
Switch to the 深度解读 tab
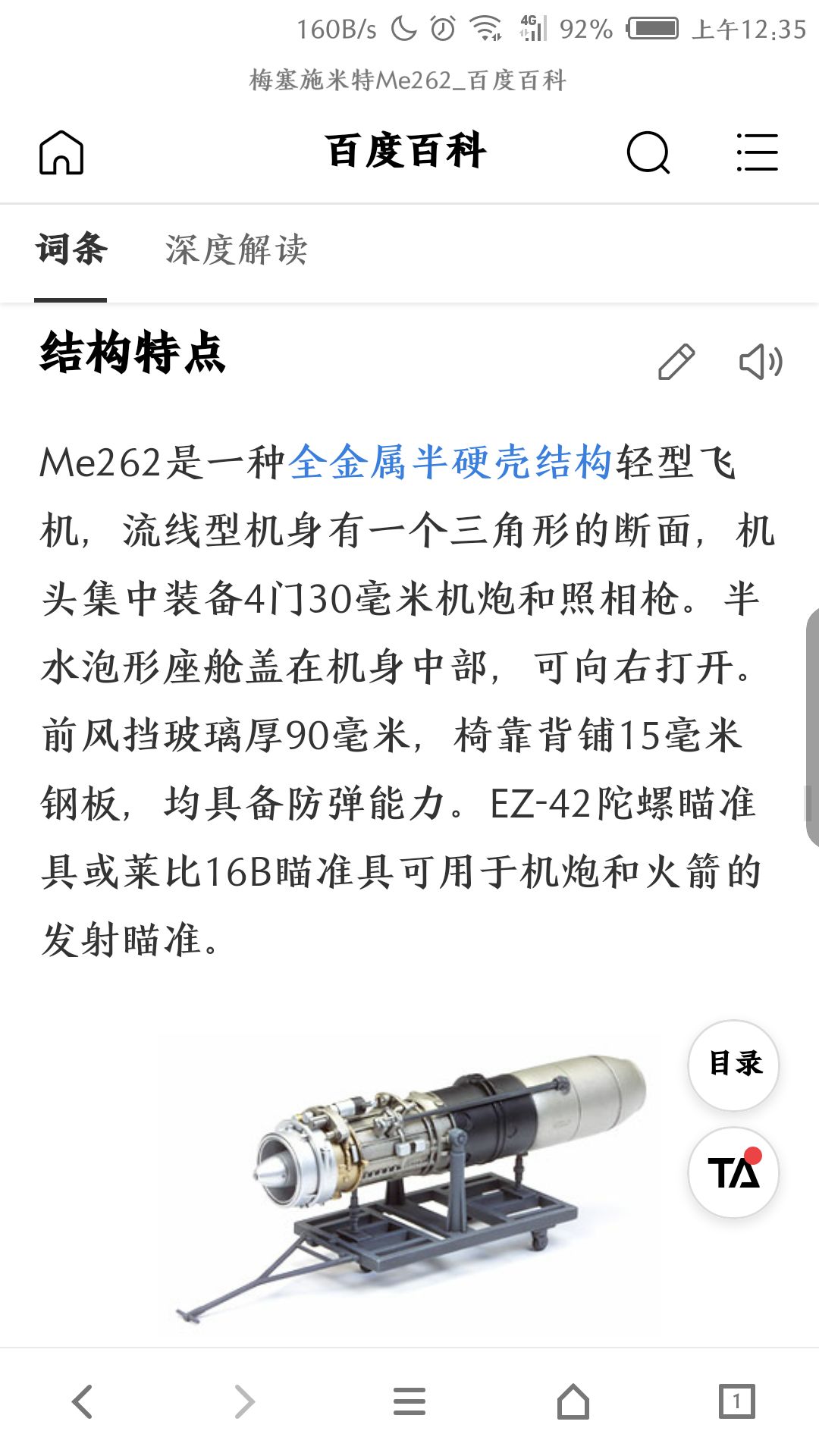coord(237,249)
